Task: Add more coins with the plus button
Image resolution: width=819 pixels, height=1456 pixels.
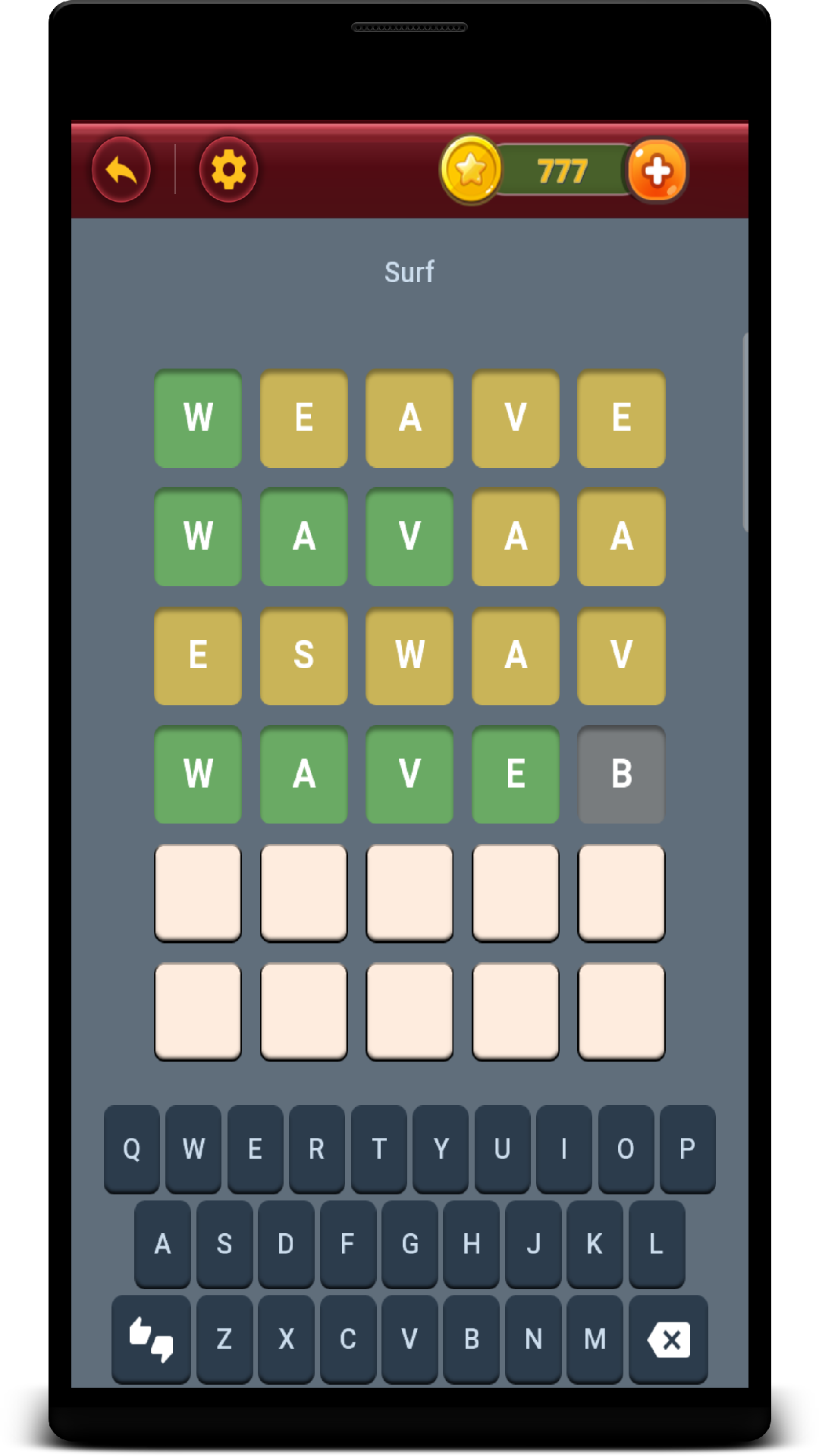Action: click(657, 171)
